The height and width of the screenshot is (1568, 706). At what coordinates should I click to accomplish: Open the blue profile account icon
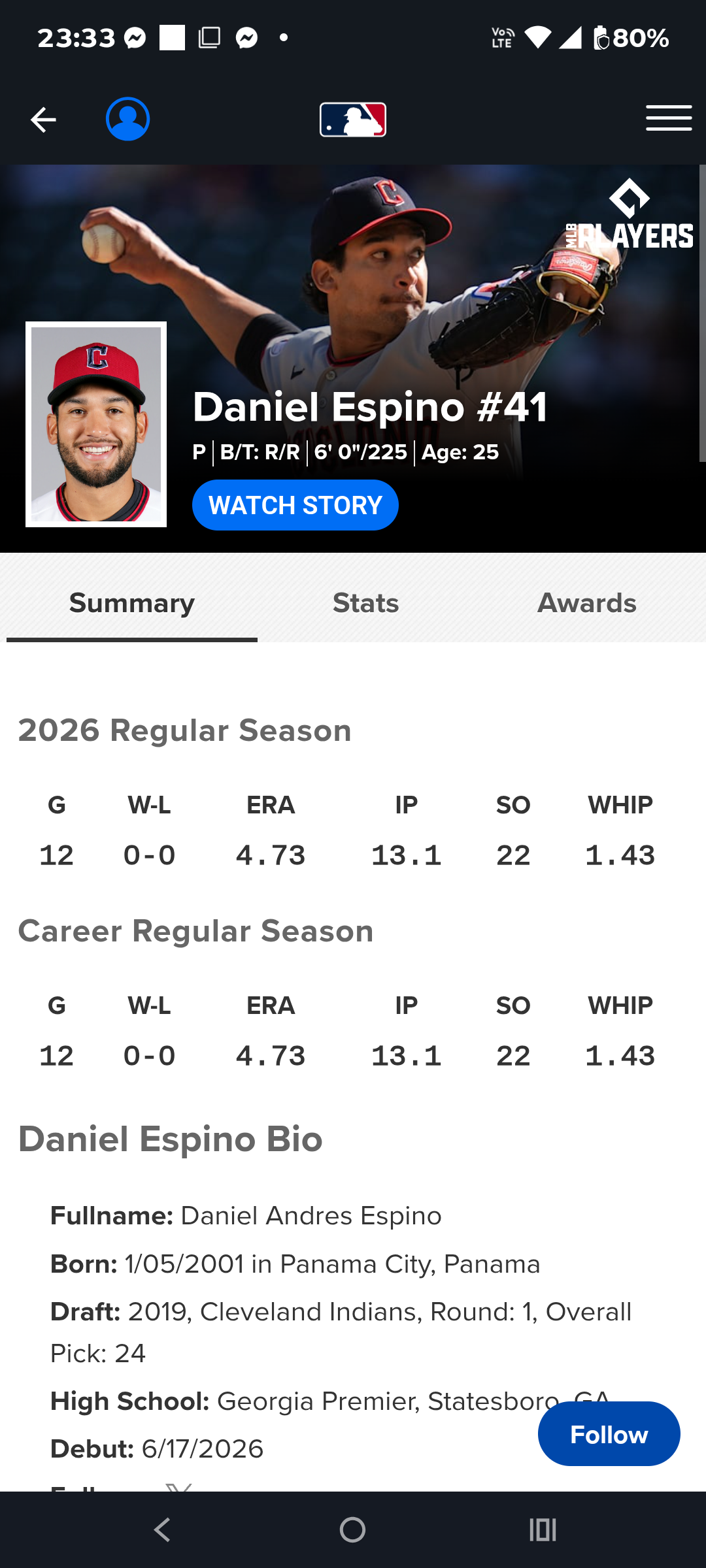pos(128,119)
